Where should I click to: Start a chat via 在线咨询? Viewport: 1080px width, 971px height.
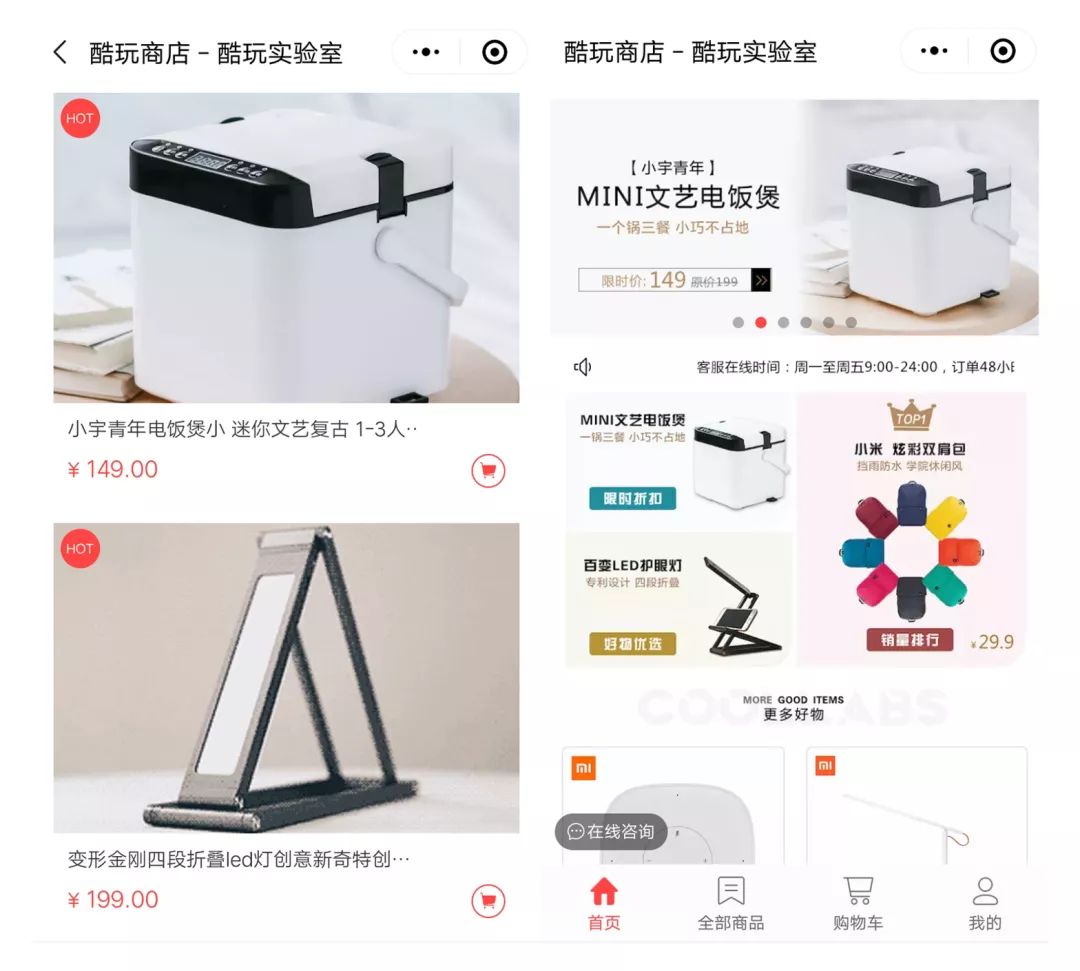click(x=611, y=831)
